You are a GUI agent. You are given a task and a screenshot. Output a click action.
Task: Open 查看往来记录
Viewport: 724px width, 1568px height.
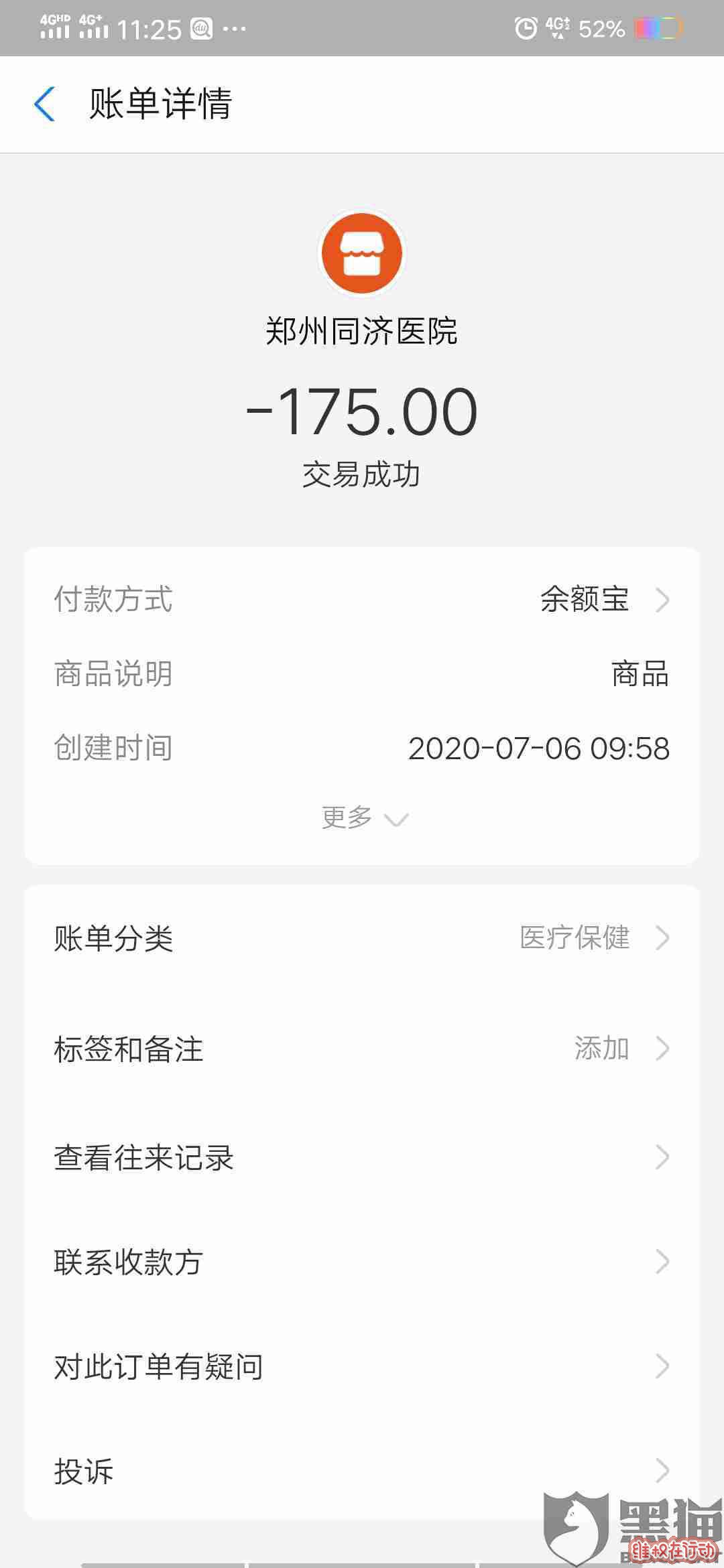coord(362,1157)
